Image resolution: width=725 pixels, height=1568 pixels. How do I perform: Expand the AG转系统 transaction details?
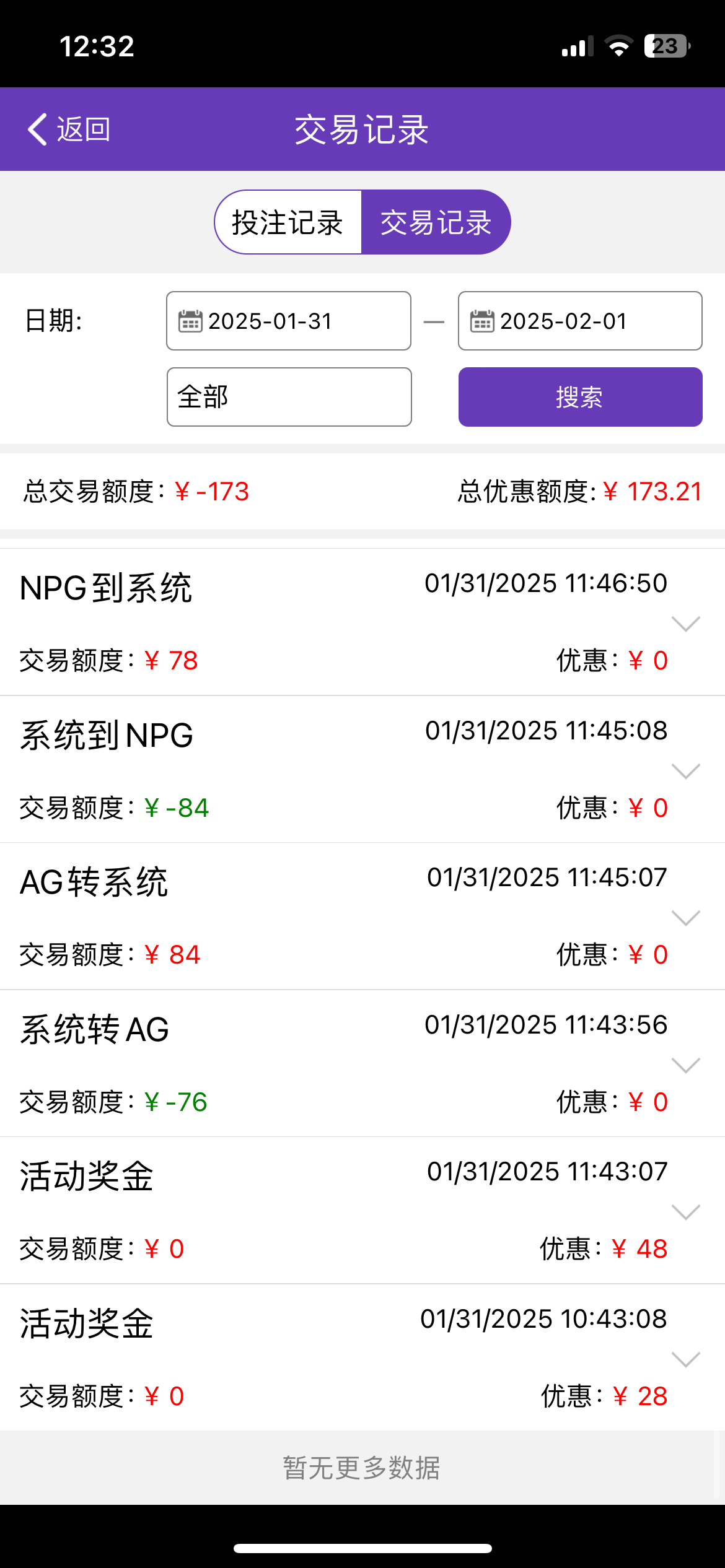tap(685, 917)
